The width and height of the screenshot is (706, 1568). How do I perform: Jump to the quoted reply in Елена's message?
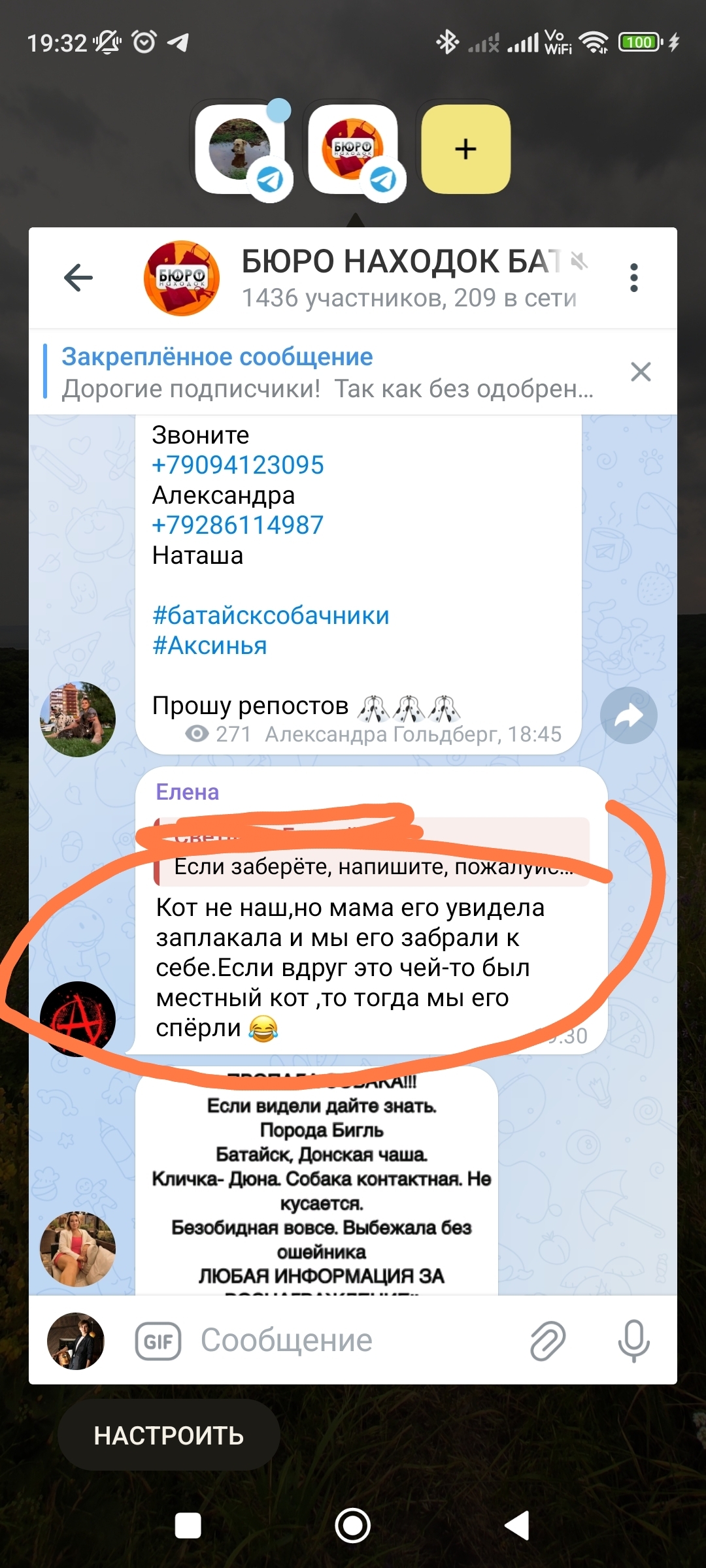coord(373,853)
